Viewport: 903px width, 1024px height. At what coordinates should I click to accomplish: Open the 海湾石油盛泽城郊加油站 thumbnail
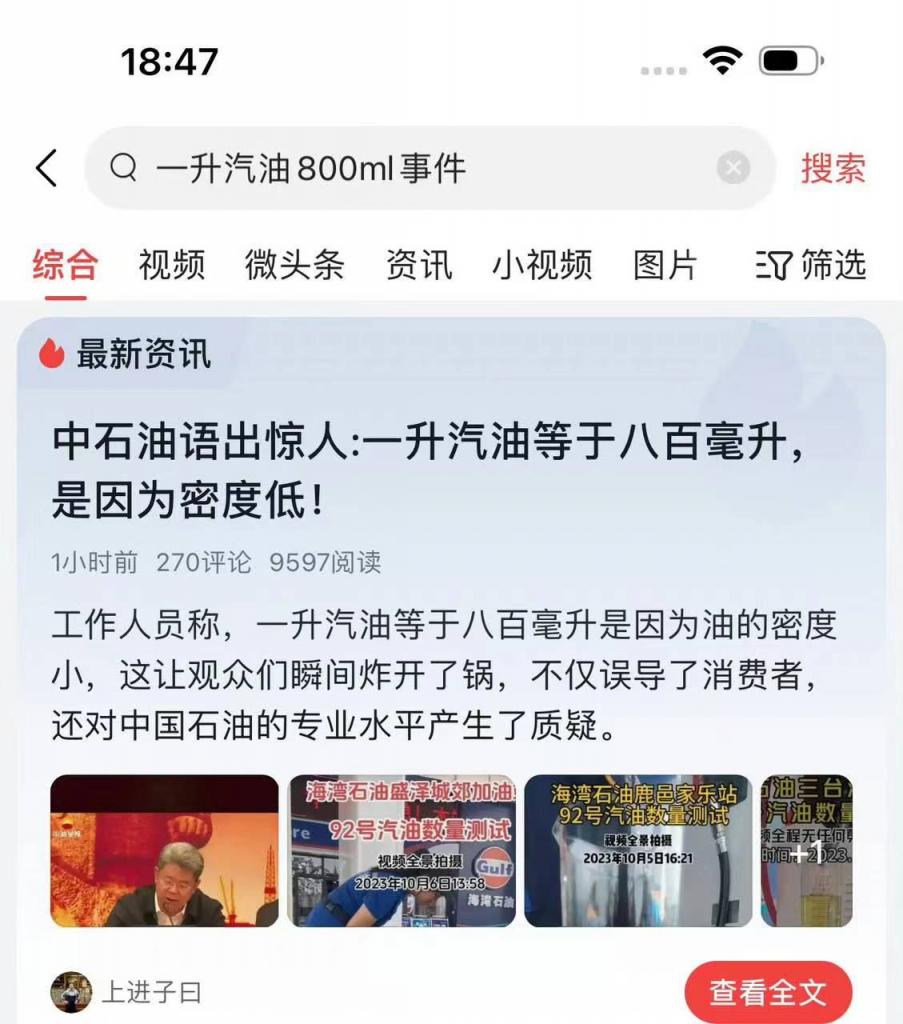pyautogui.click(x=402, y=851)
